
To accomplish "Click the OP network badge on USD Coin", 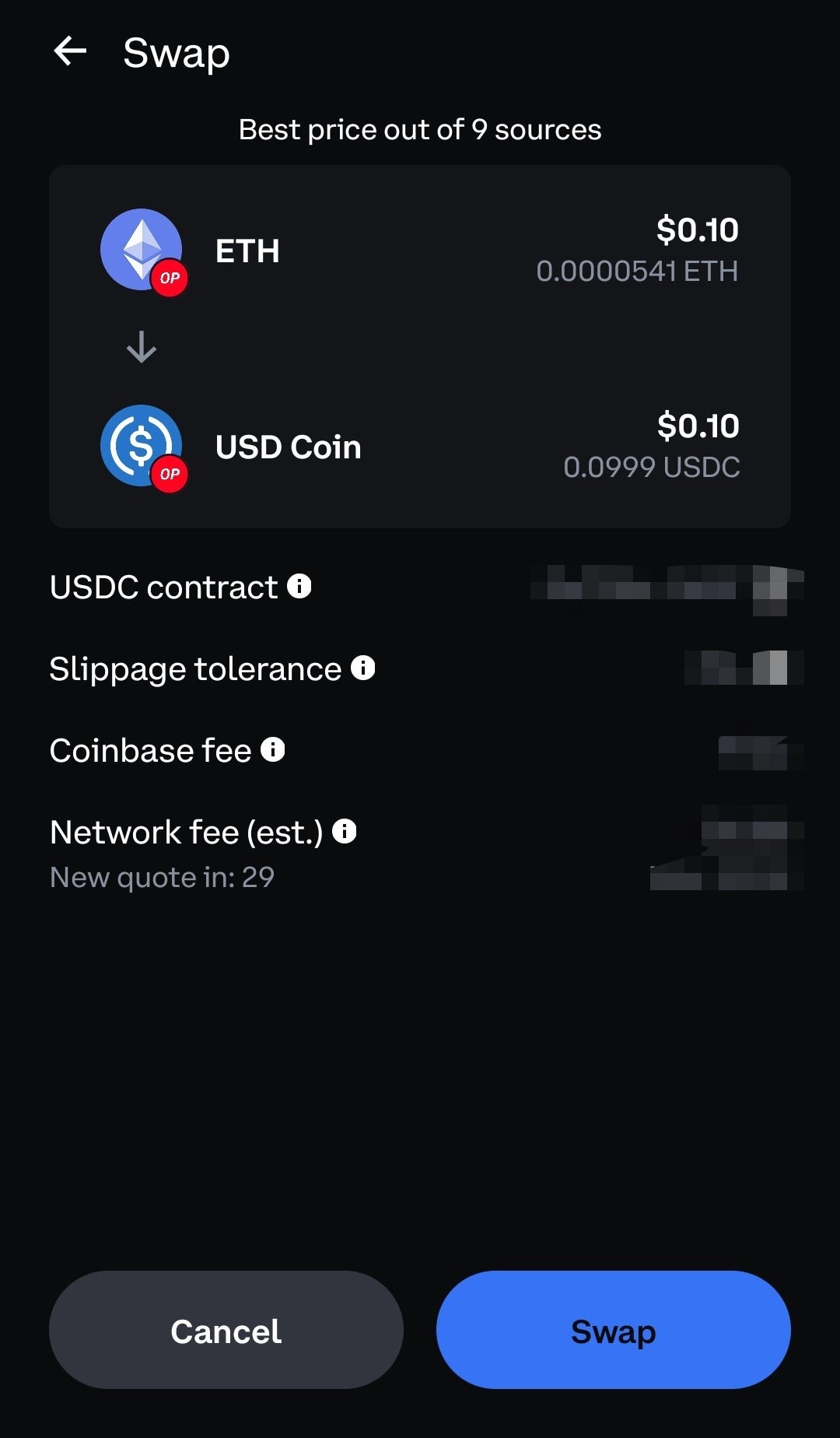I will point(170,472).
